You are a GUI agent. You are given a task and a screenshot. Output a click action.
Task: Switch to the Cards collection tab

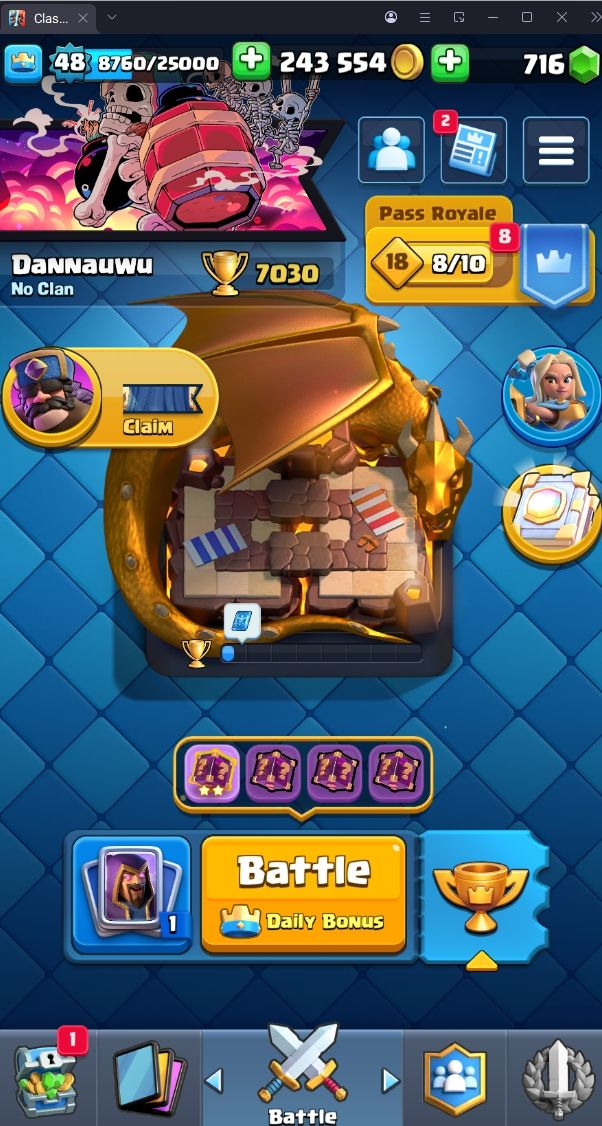point(148,1078)
